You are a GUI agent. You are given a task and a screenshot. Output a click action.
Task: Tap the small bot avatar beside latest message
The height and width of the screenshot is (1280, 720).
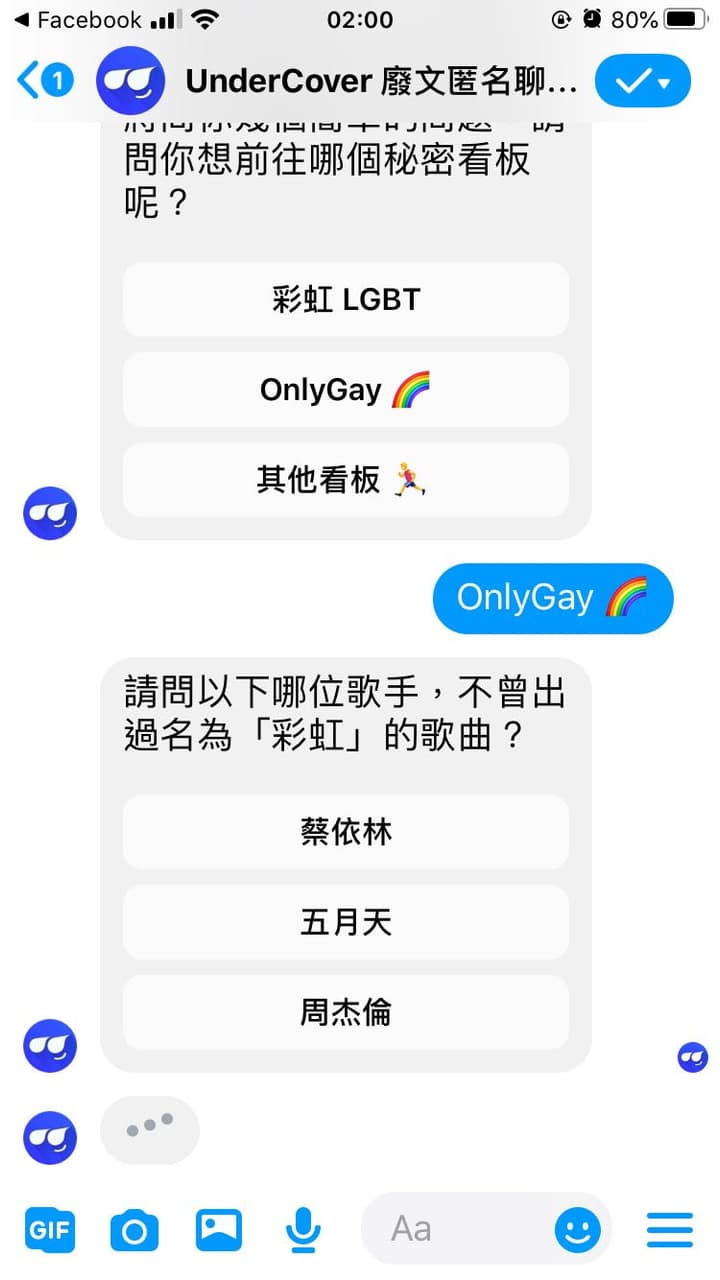pos(50,1137)
